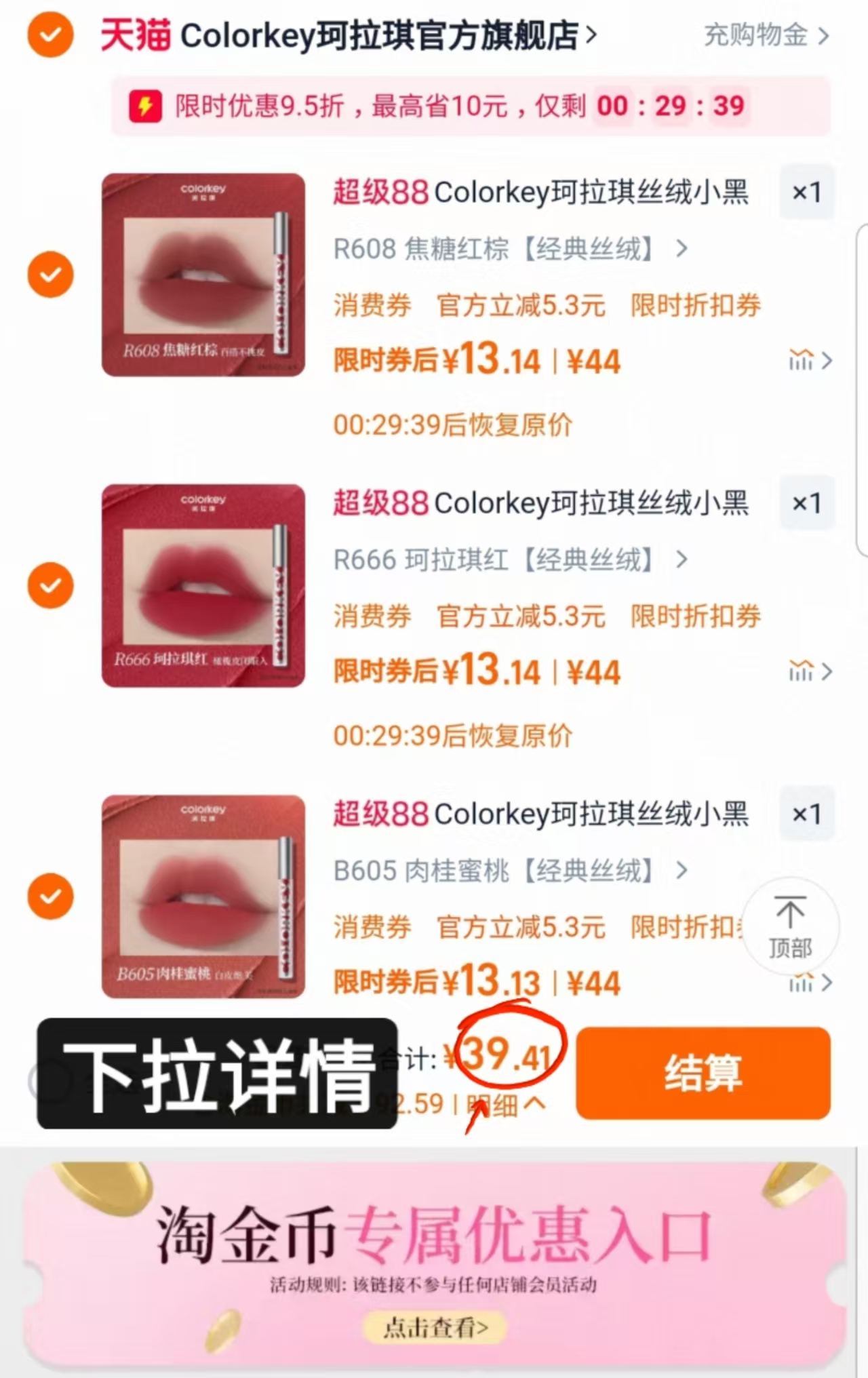
Task: Deselect the R666 item checkbox
Action: coord(50,585)
